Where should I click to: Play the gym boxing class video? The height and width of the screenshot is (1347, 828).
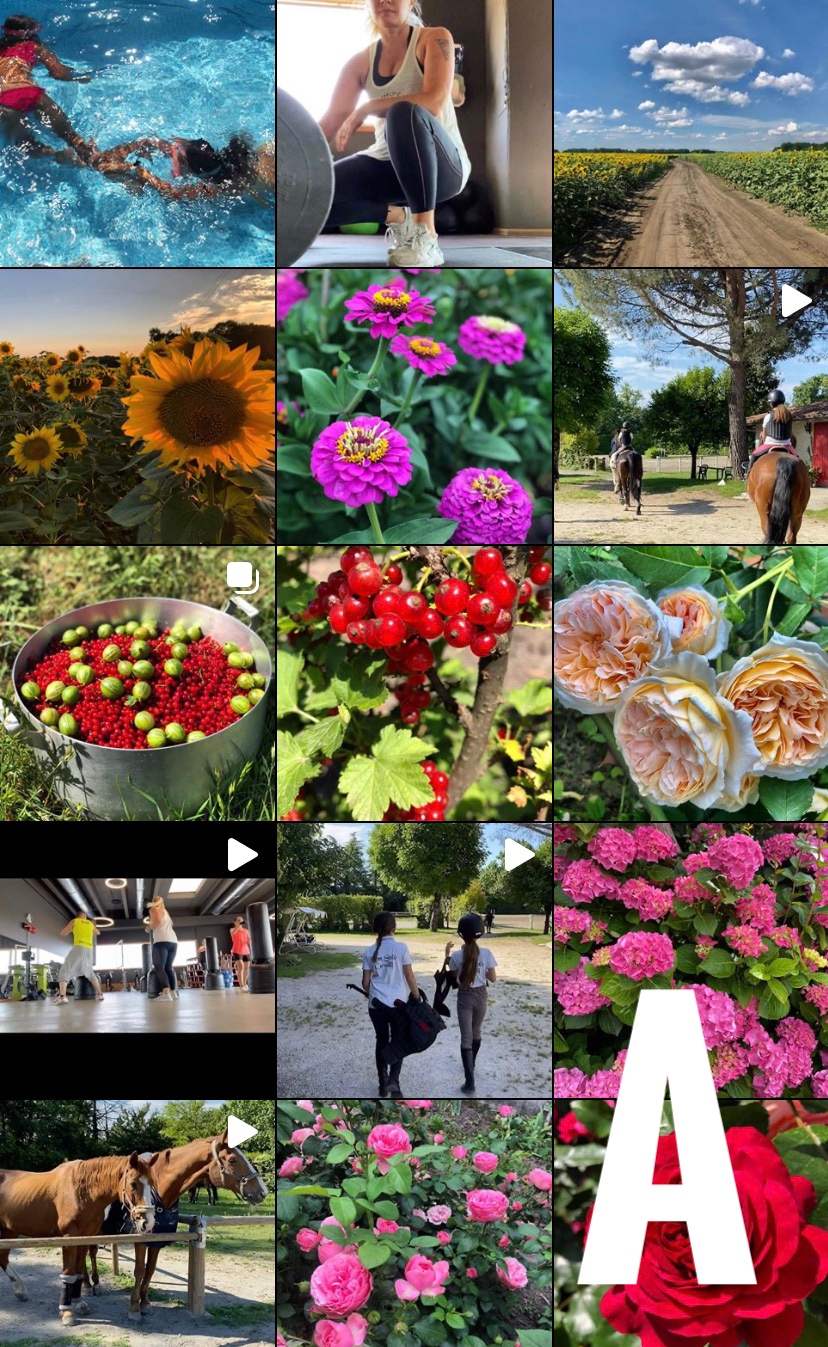pyautogui.click(x=137, y=960)
